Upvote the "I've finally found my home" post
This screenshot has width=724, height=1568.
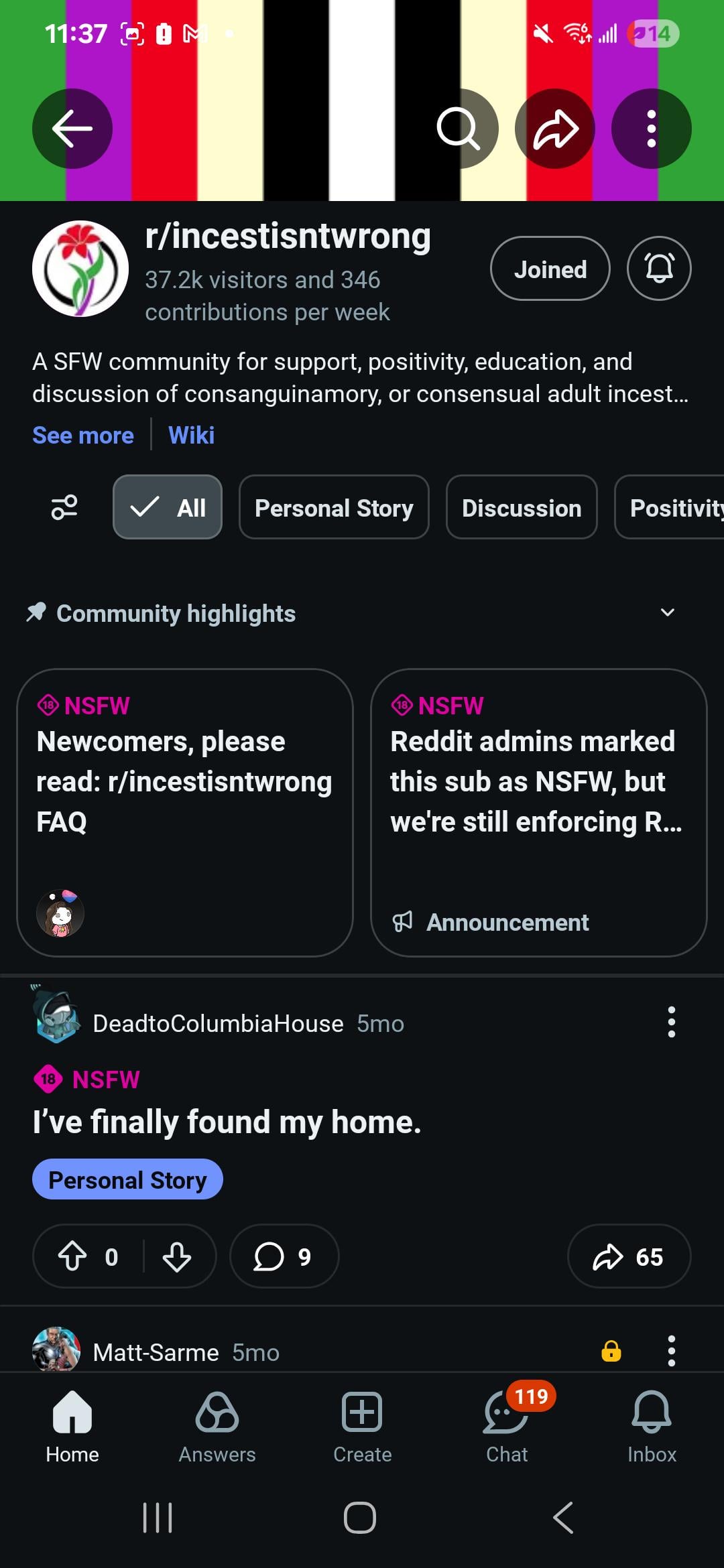pos(72,1256)
